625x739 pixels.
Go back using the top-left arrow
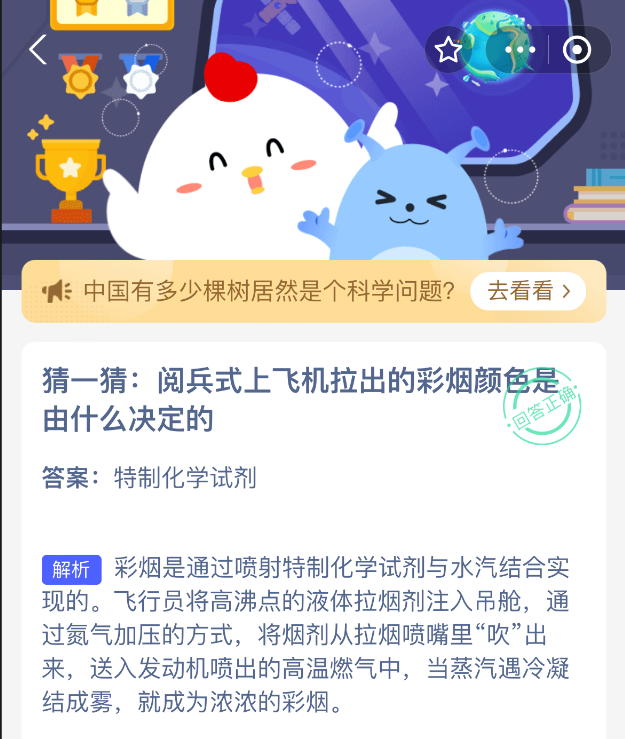pyautogui.click(x=38, y=49)
